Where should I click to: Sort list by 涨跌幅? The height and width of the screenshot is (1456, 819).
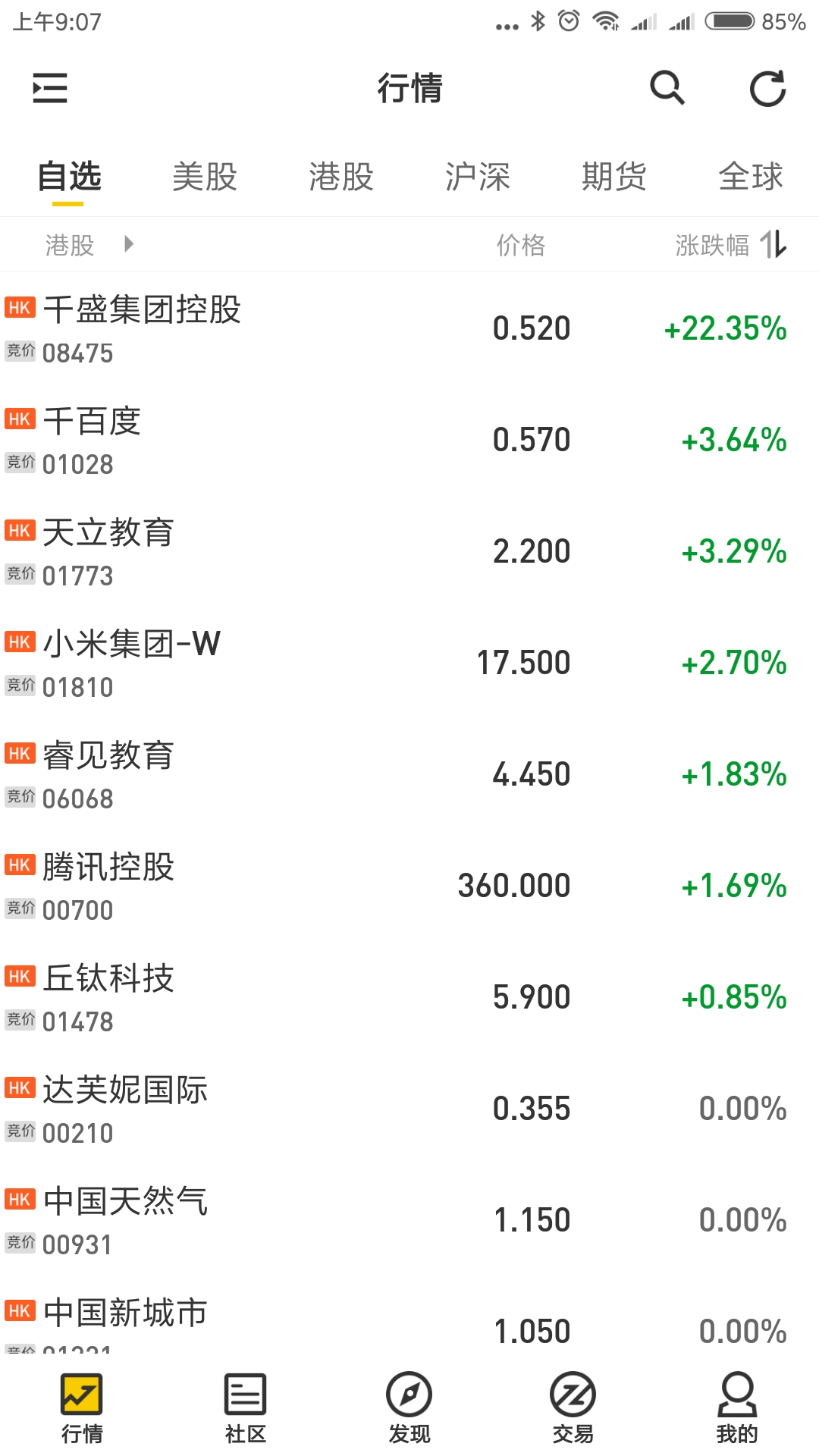(x=731, y=244)
